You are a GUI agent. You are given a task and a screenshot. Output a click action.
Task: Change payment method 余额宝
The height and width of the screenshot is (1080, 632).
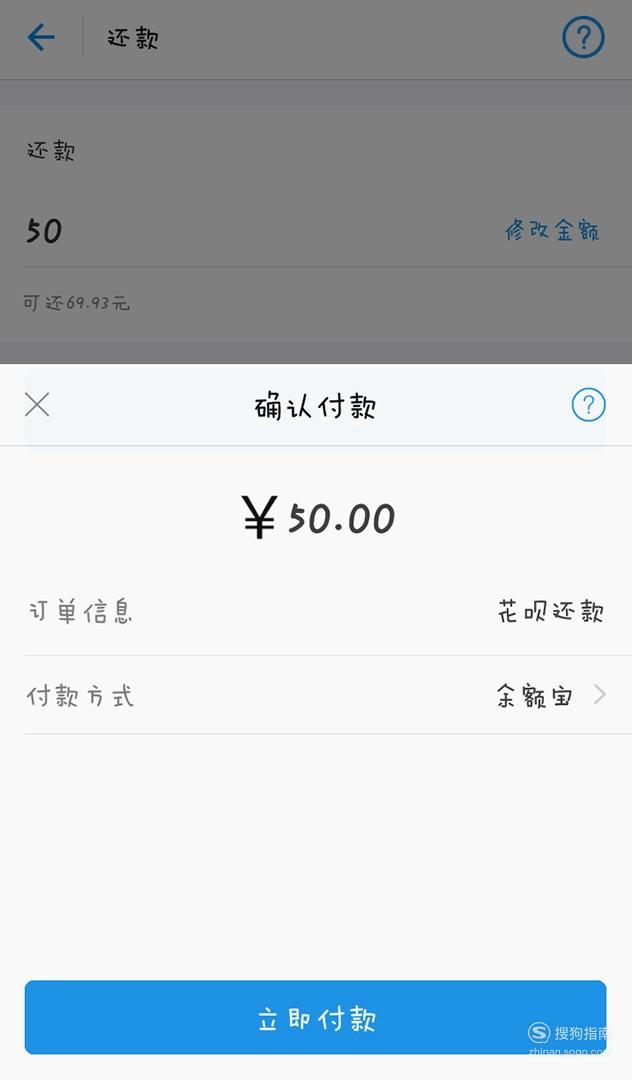(316, 695)
